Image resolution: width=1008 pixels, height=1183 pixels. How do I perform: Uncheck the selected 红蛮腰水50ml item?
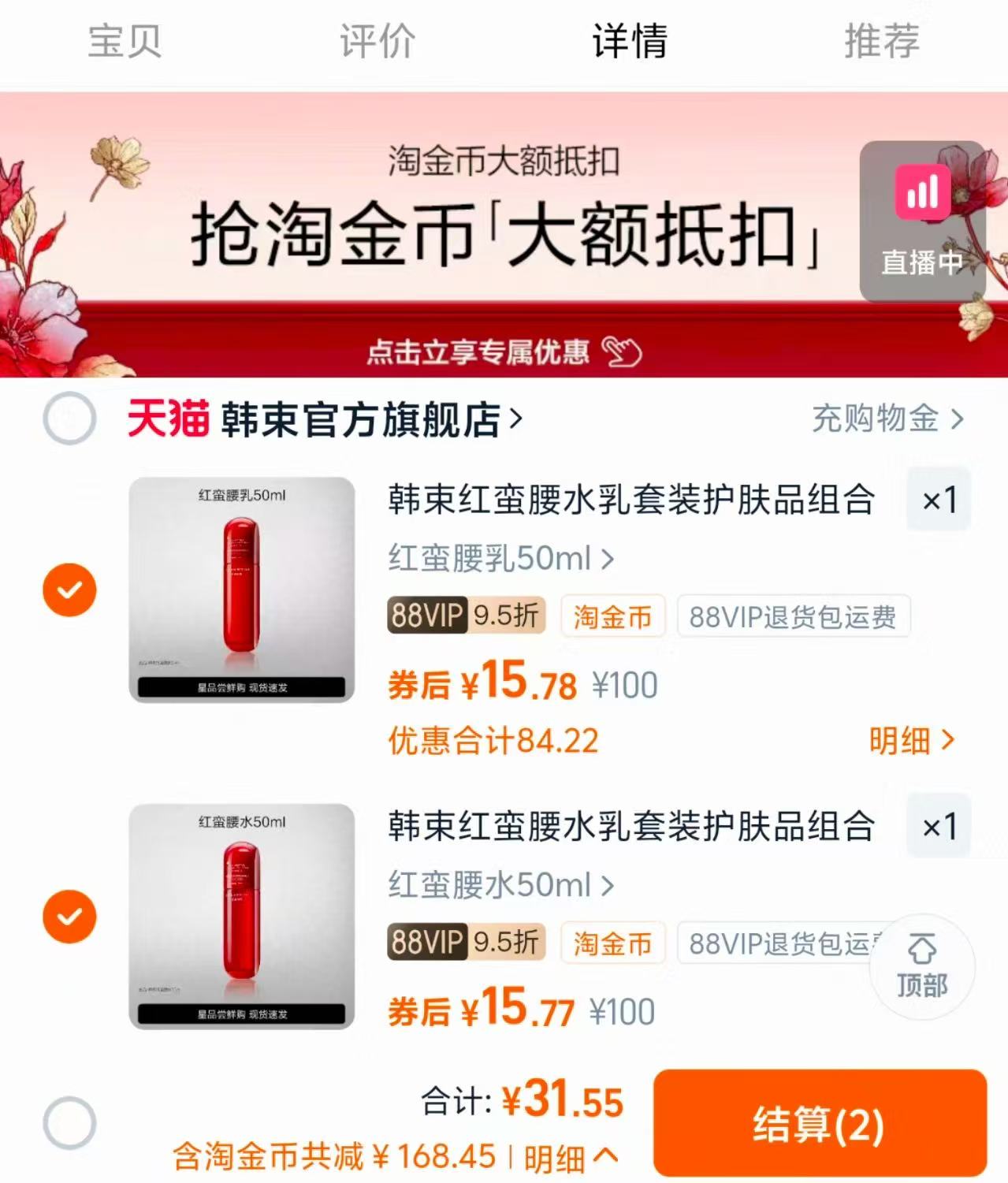(70, 916)
